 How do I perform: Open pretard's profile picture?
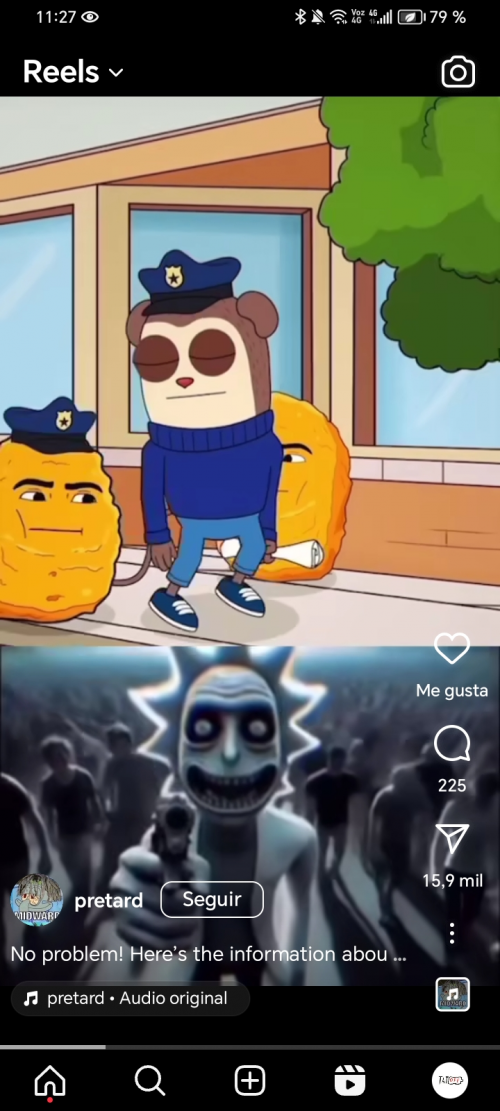pyautogui.click(x=35, y=900)
